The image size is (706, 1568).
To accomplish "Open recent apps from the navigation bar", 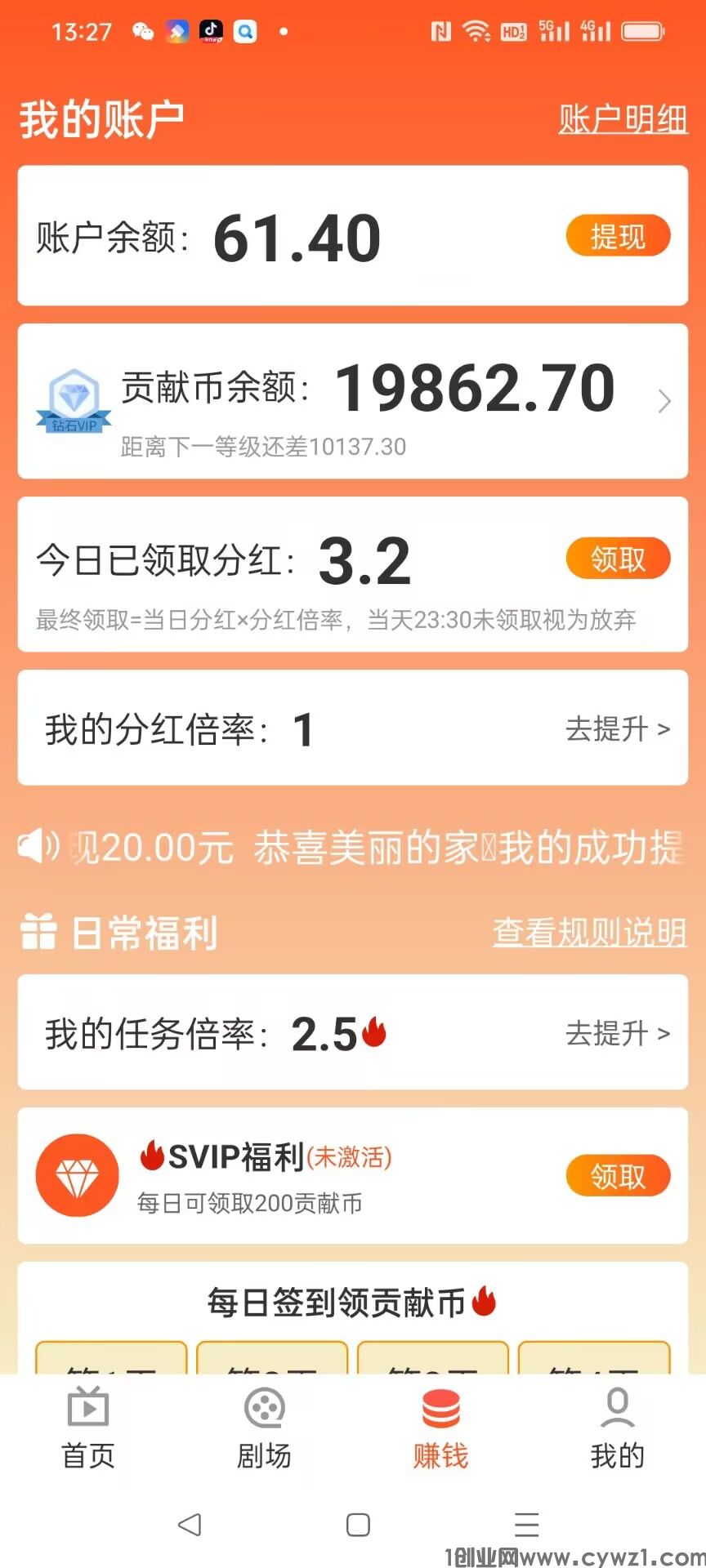I will [527, 1525].
